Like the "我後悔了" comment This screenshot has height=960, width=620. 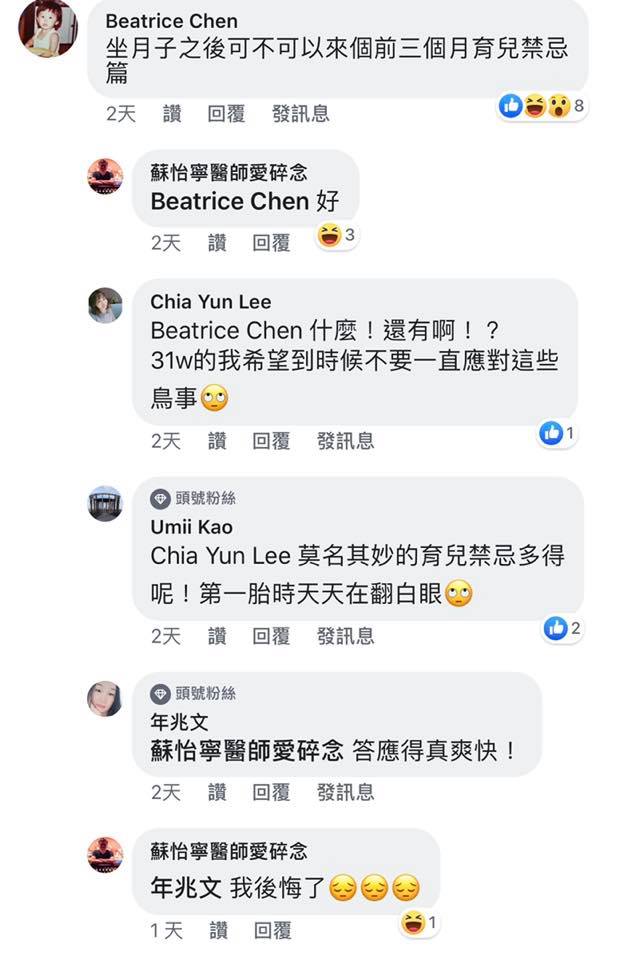pos(219,931)
